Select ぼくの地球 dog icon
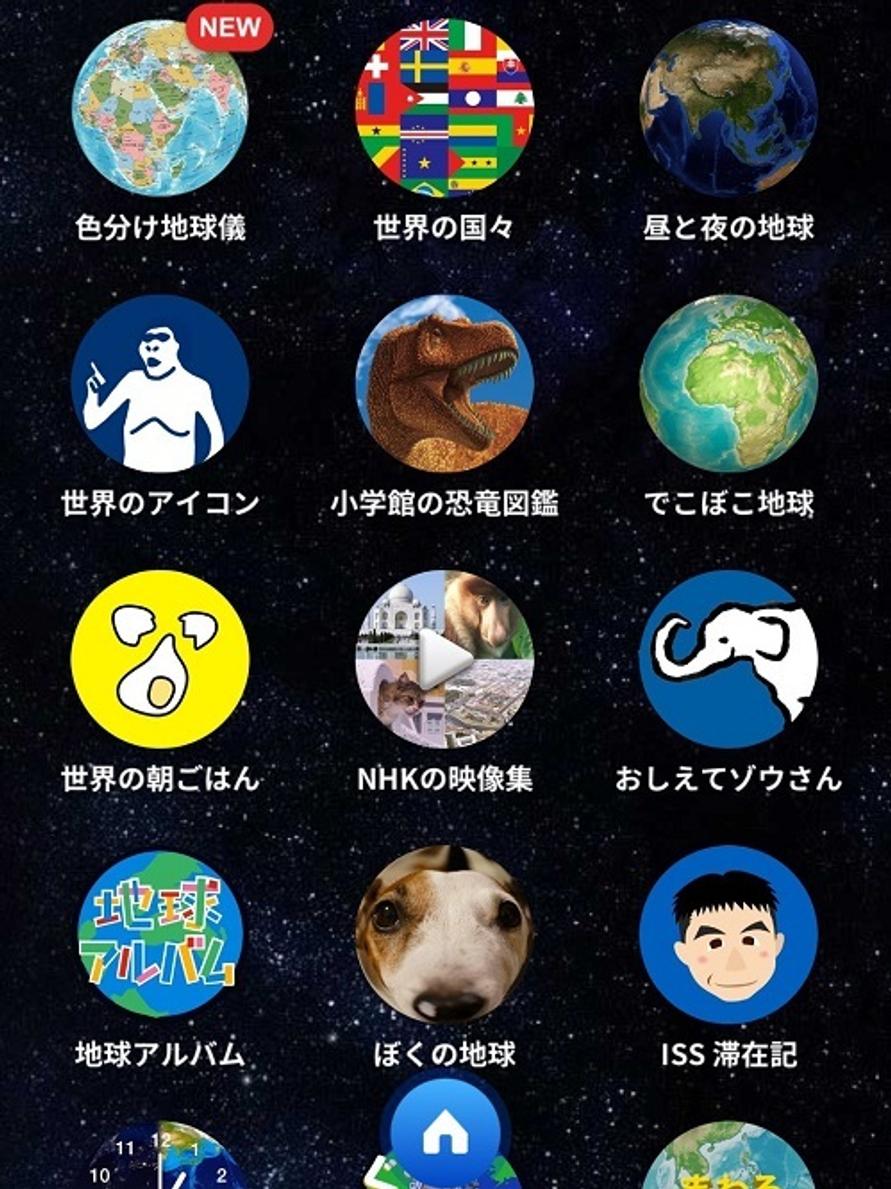This screenshot has width=891, height=1189. [444, 934]
